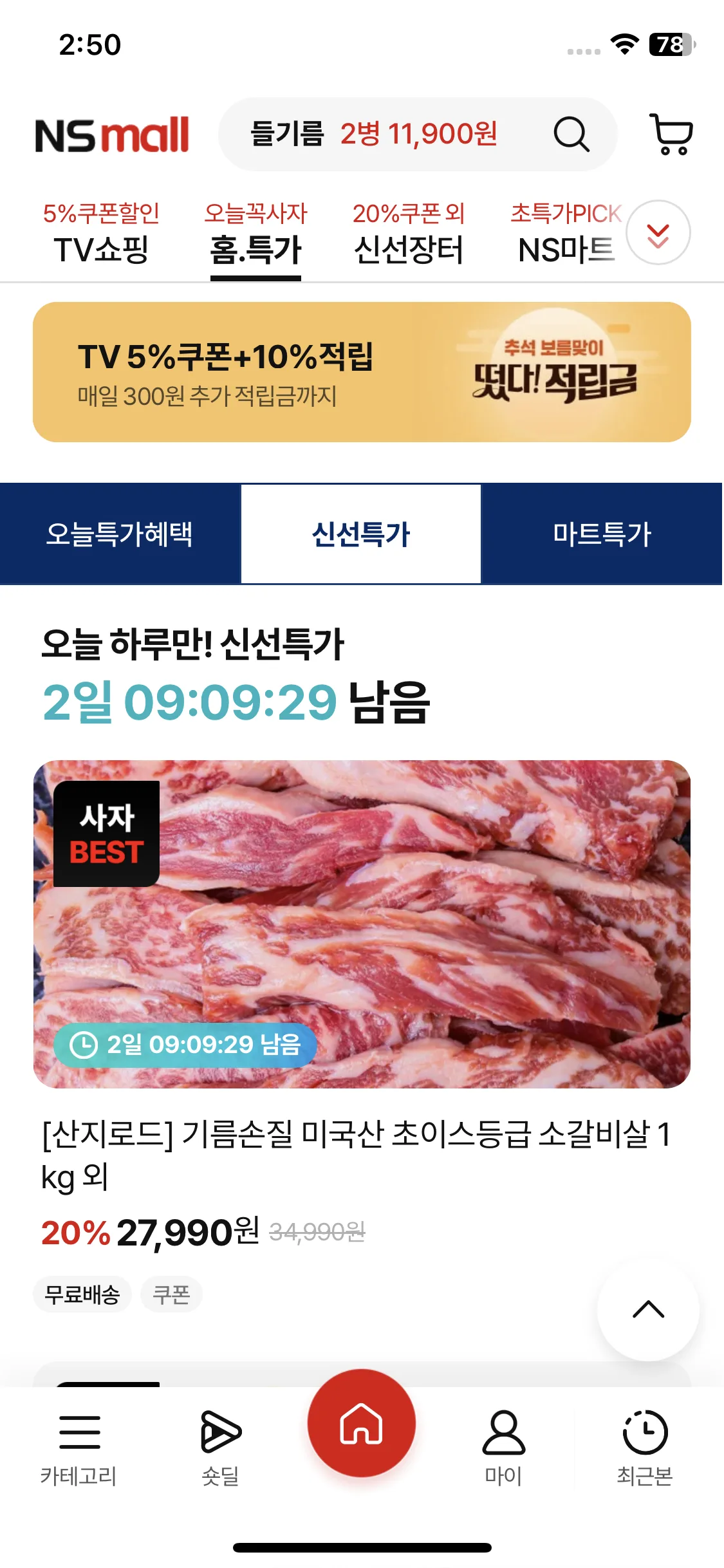Switch to 마트특가 section
Viewport: 724px width, 1568px height.
click(602, 534)
